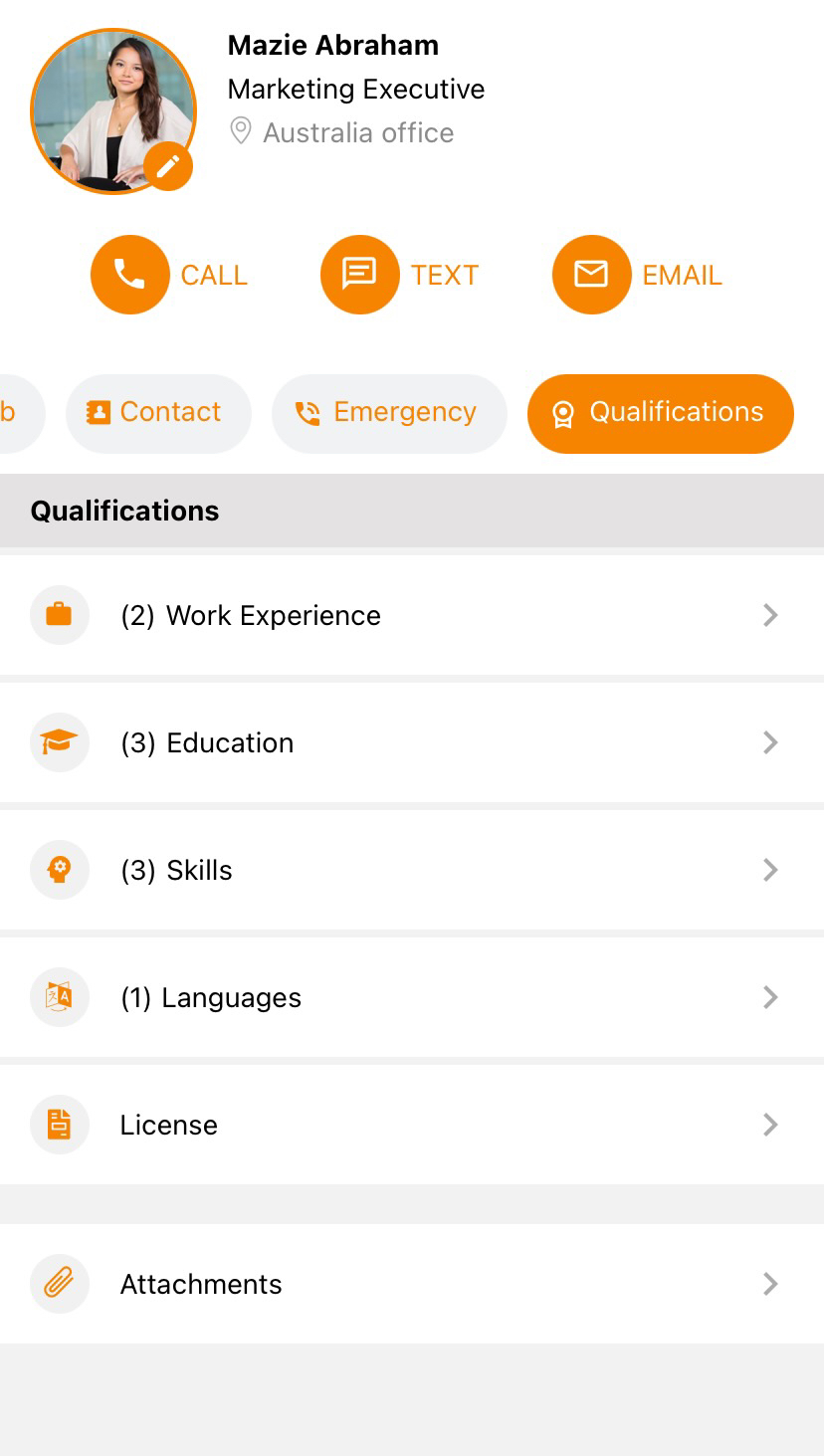Tap the Education graduation cap icon

tap(60, 742)
